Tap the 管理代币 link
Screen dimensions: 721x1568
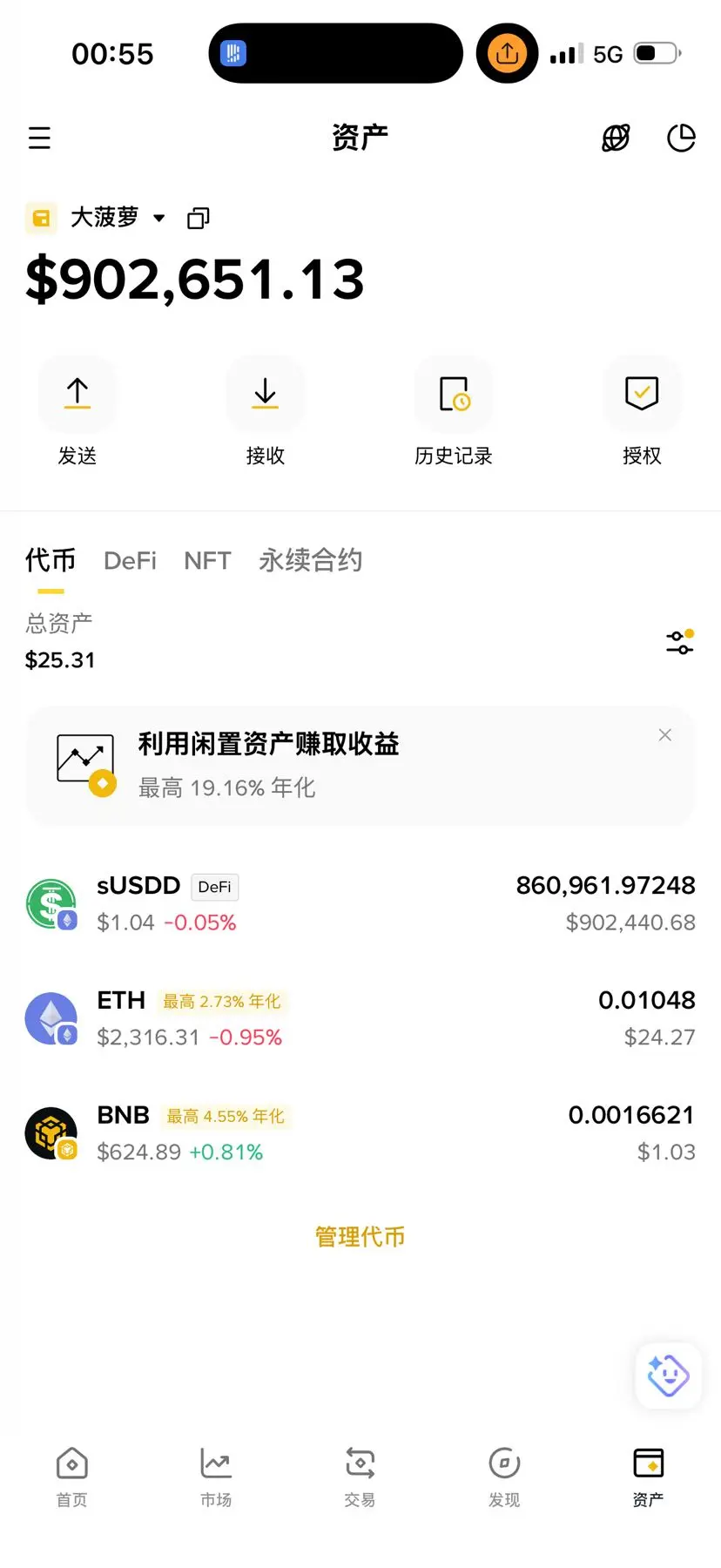[360, 1236]
